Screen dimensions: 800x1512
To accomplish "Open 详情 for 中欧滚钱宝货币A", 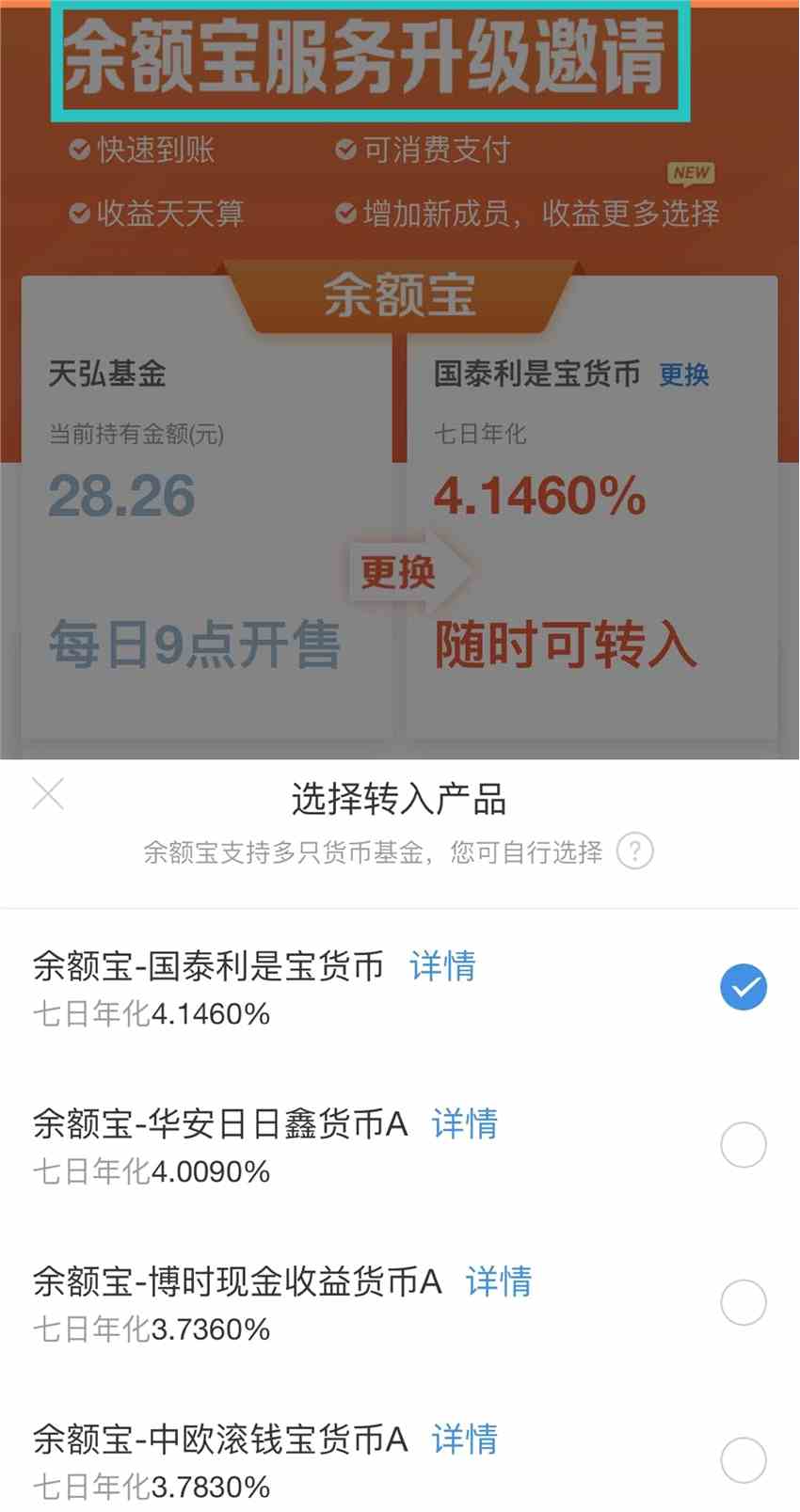I will click(465, 1439).
